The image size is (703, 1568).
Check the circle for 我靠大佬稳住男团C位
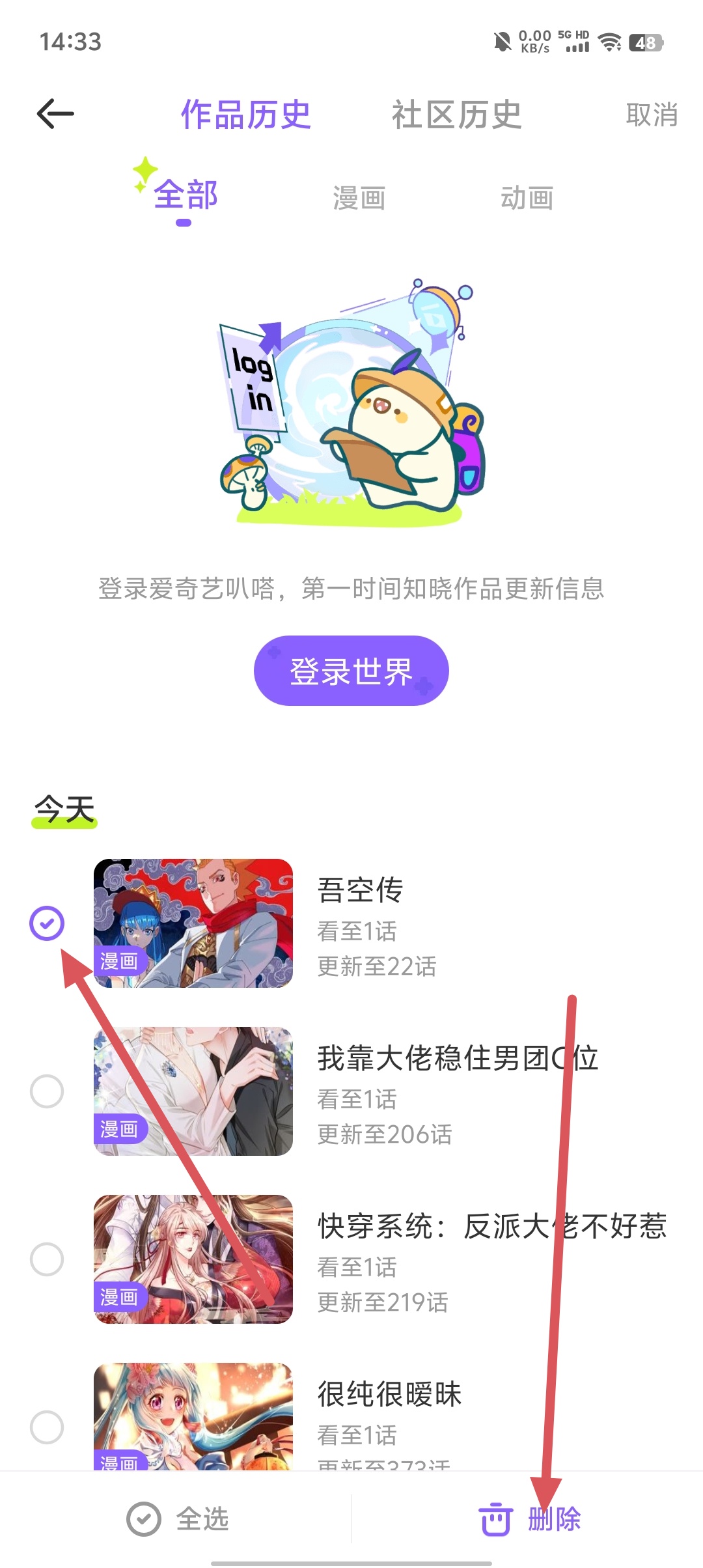click(47, 1091)
